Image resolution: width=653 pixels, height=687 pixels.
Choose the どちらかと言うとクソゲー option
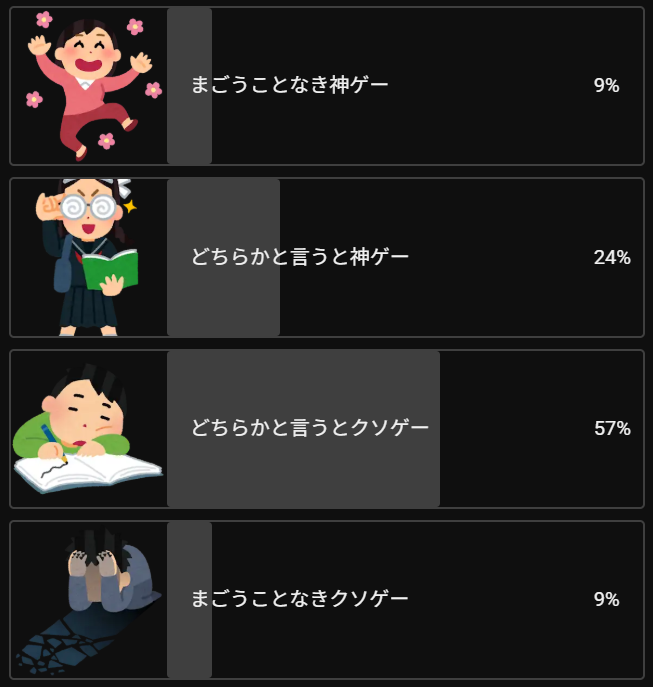(x=326, y=429)
